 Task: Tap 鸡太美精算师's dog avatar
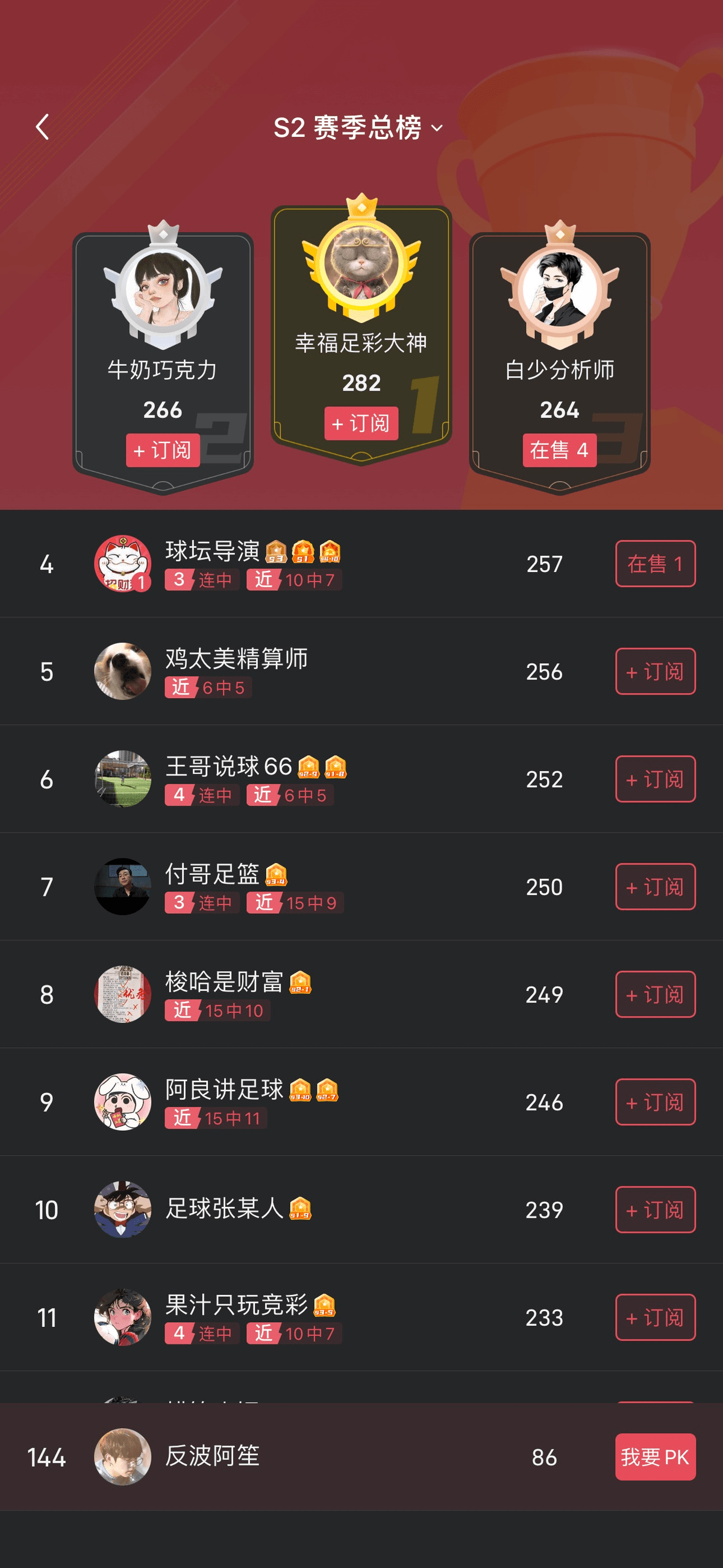point(124,672)
